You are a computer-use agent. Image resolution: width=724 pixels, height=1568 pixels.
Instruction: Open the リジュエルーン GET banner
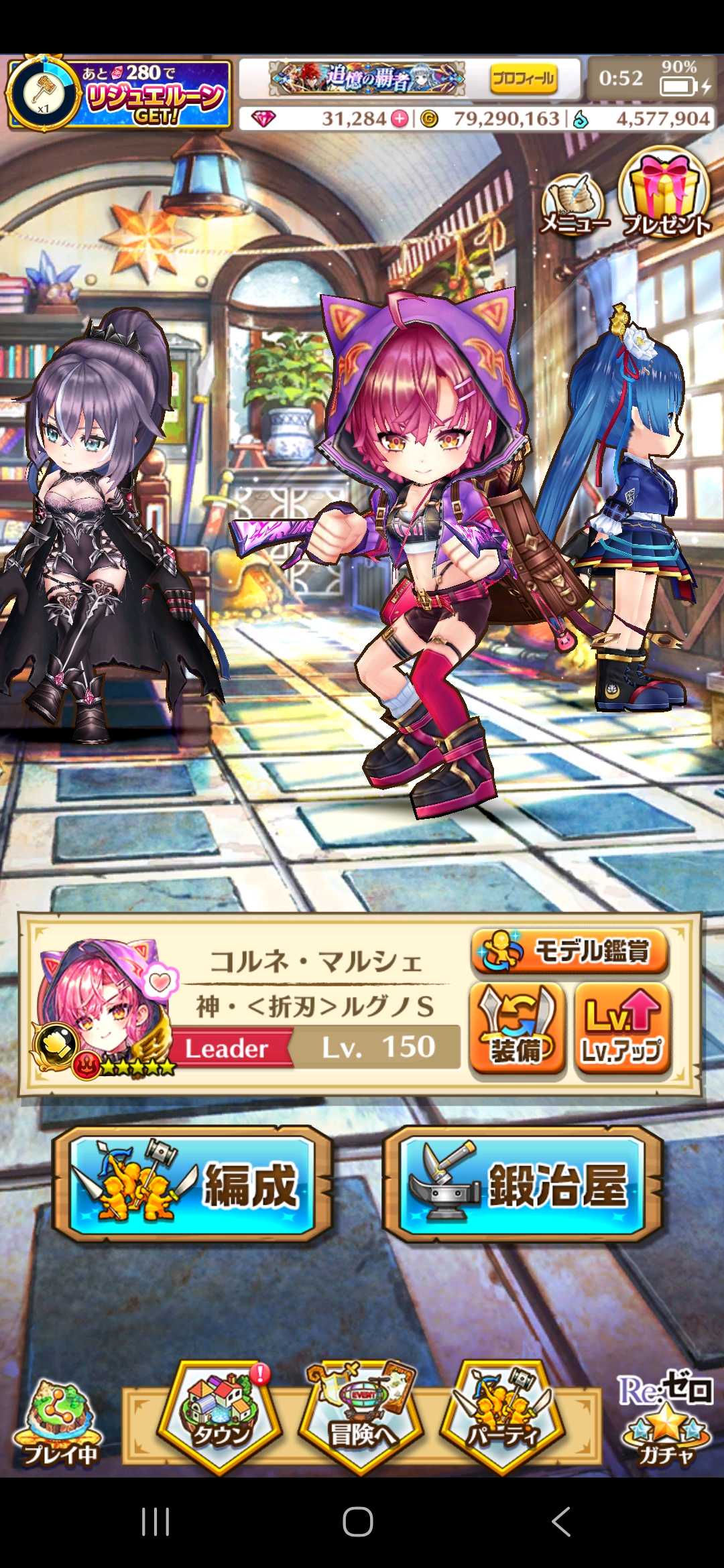[x=121, y=94]
